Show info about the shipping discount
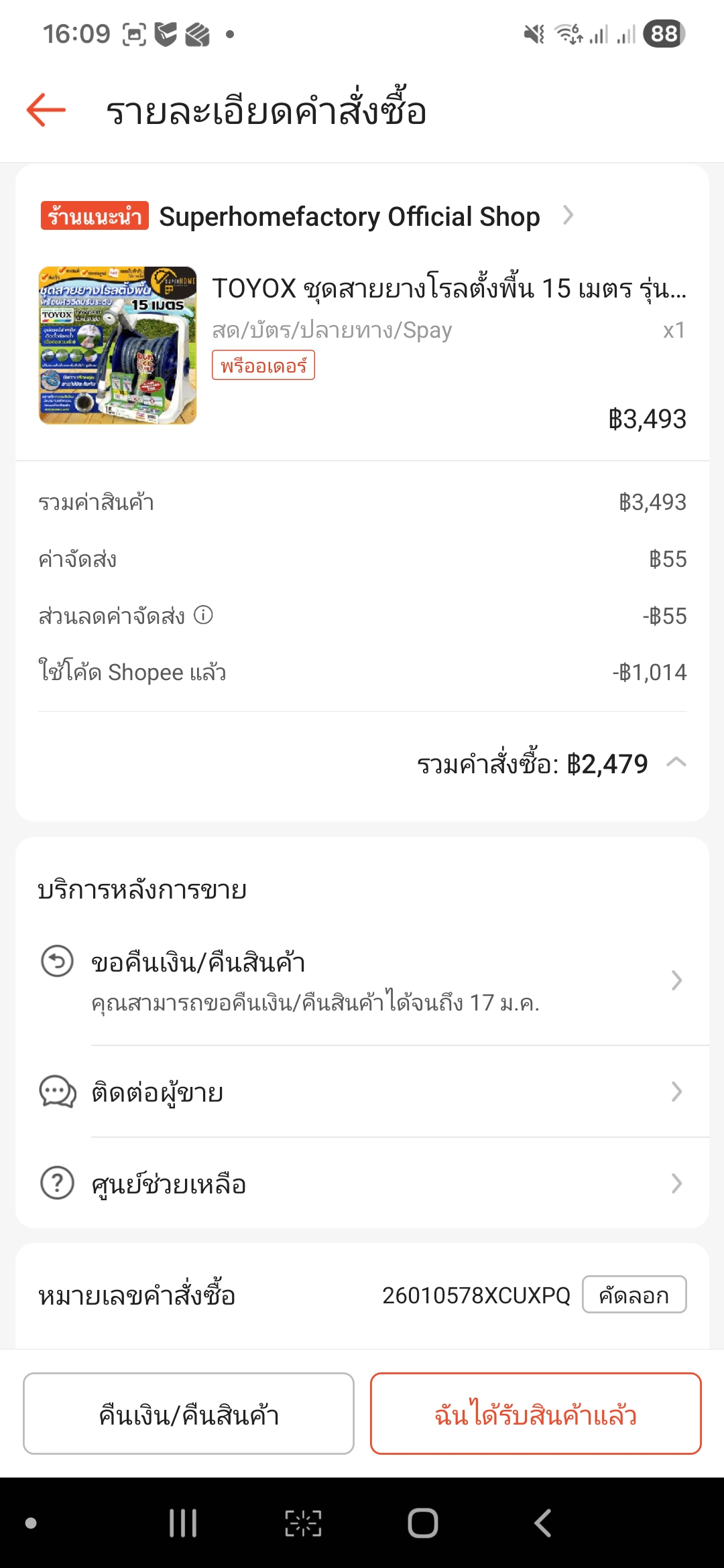 203,614
